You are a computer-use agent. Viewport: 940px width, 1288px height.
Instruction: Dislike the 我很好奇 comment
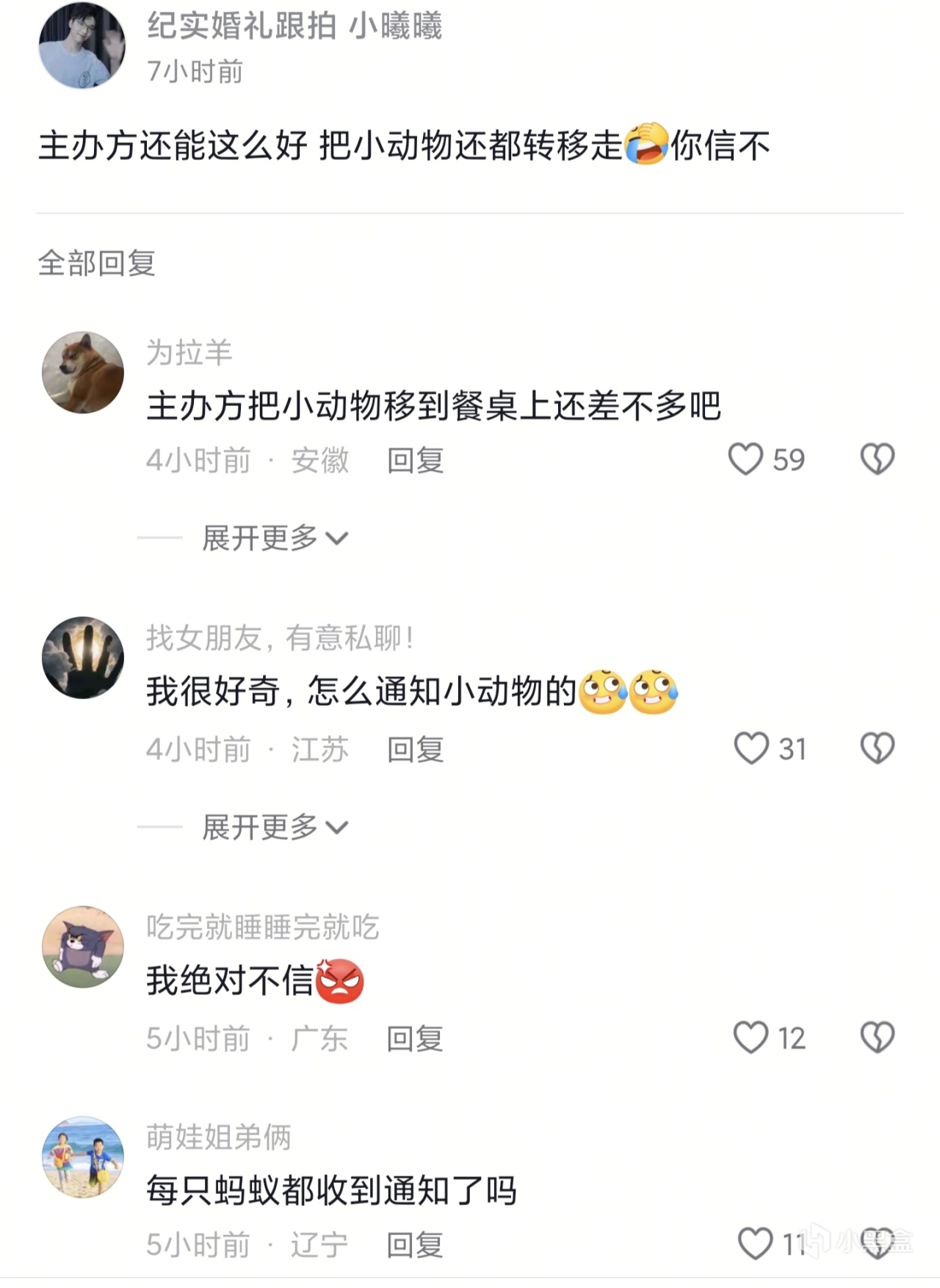(877, 749)
